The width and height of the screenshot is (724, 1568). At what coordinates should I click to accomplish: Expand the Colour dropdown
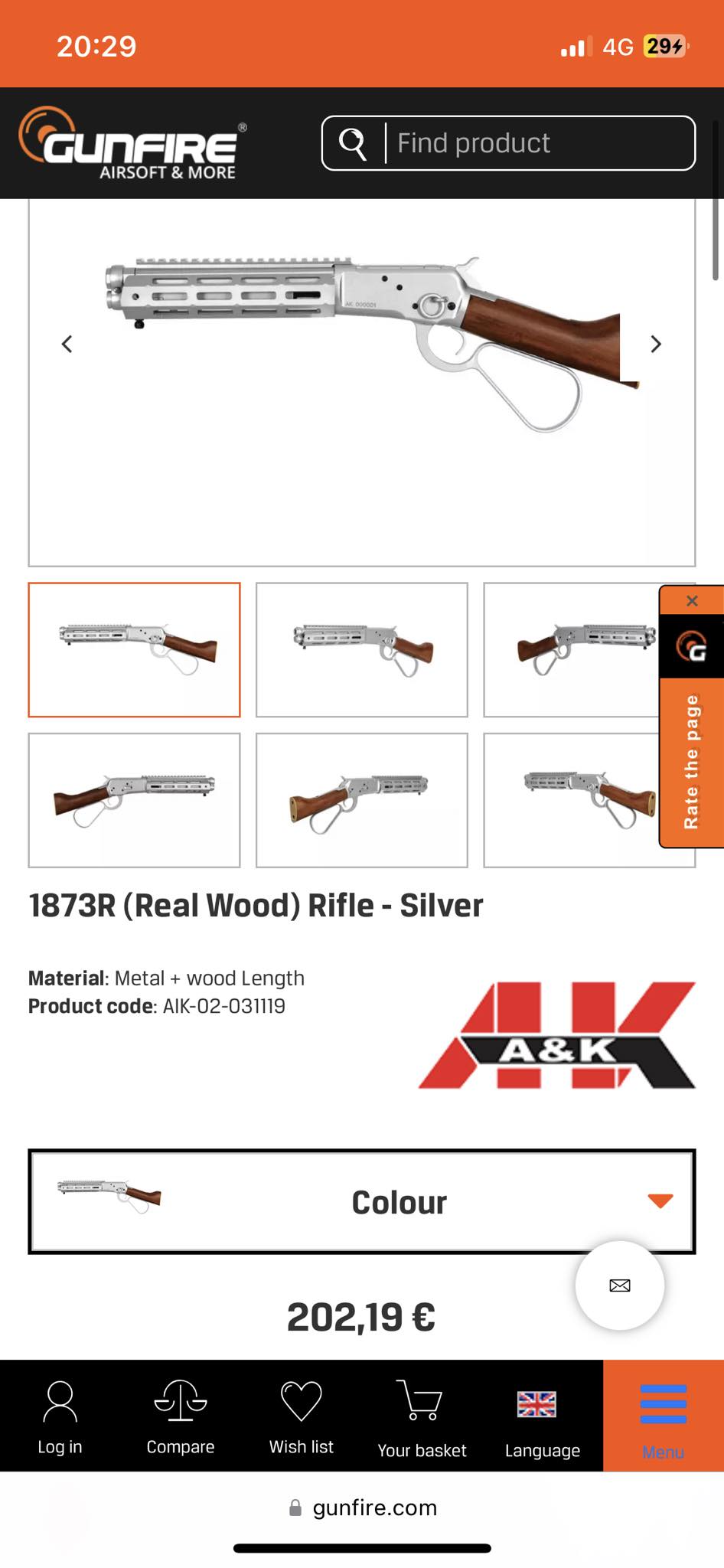click(361, 1201)
